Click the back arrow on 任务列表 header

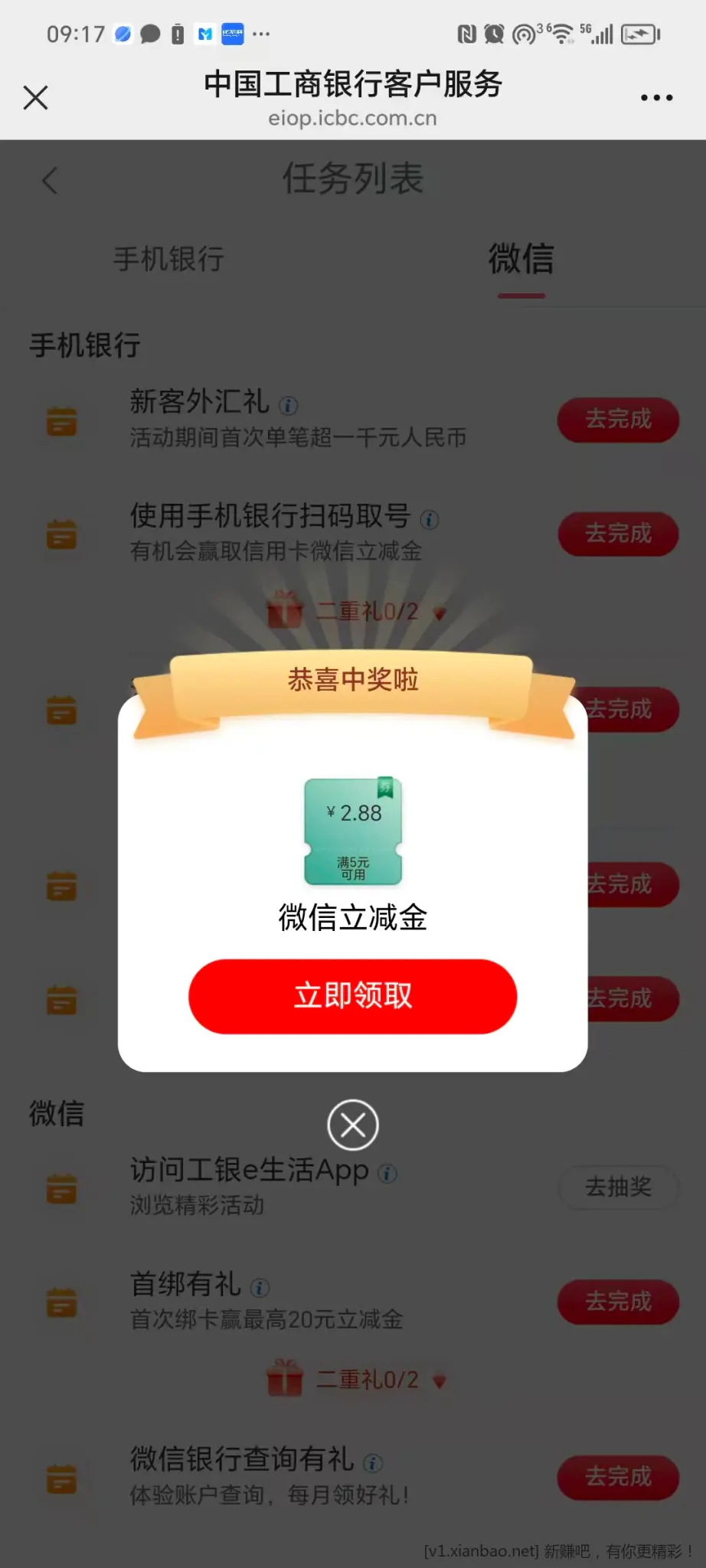point(49,181)
